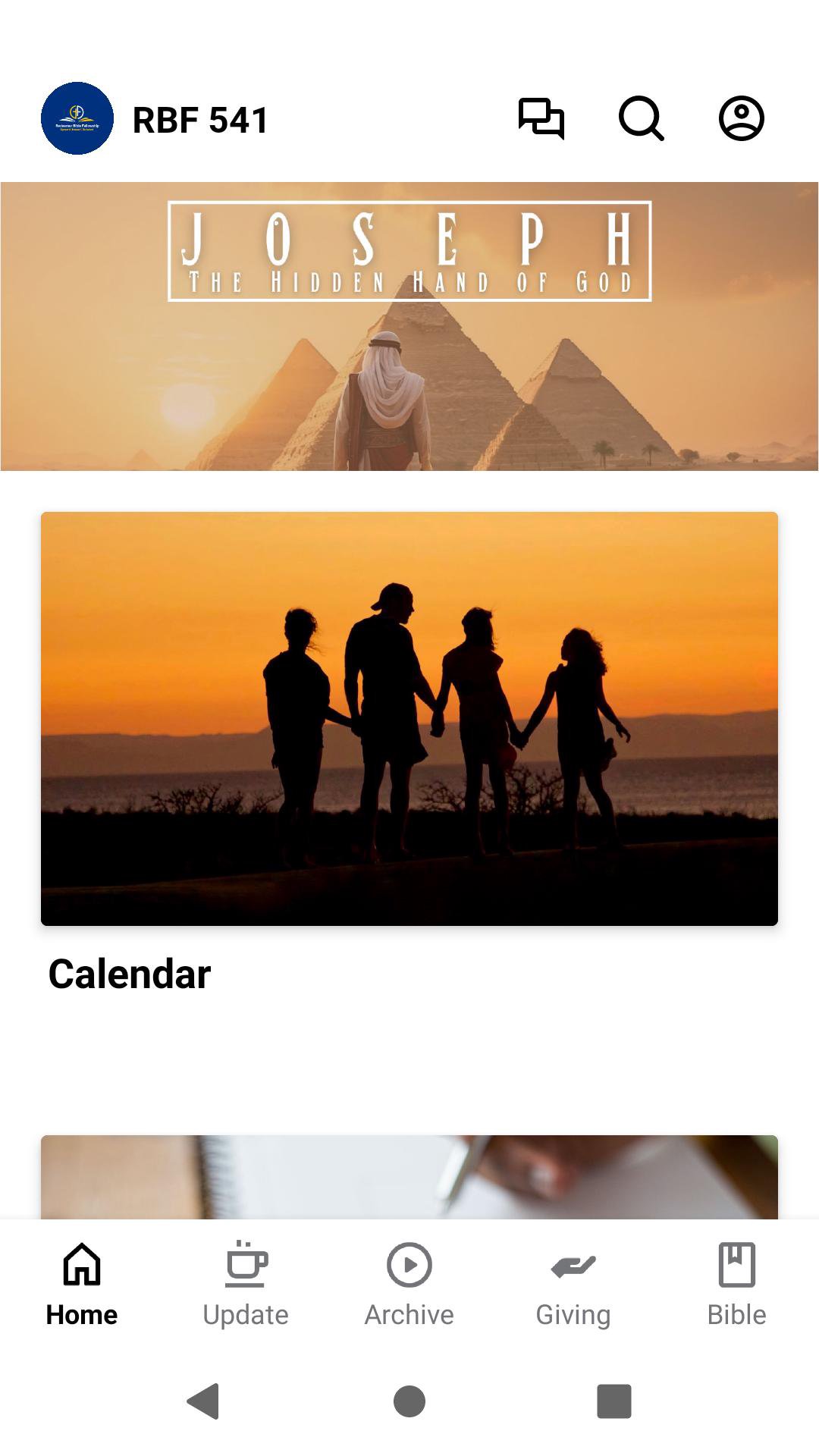Open the search magnifier
Viewport: 819px width, 1456px height.
pyautogui.click(x=641, y=119)
